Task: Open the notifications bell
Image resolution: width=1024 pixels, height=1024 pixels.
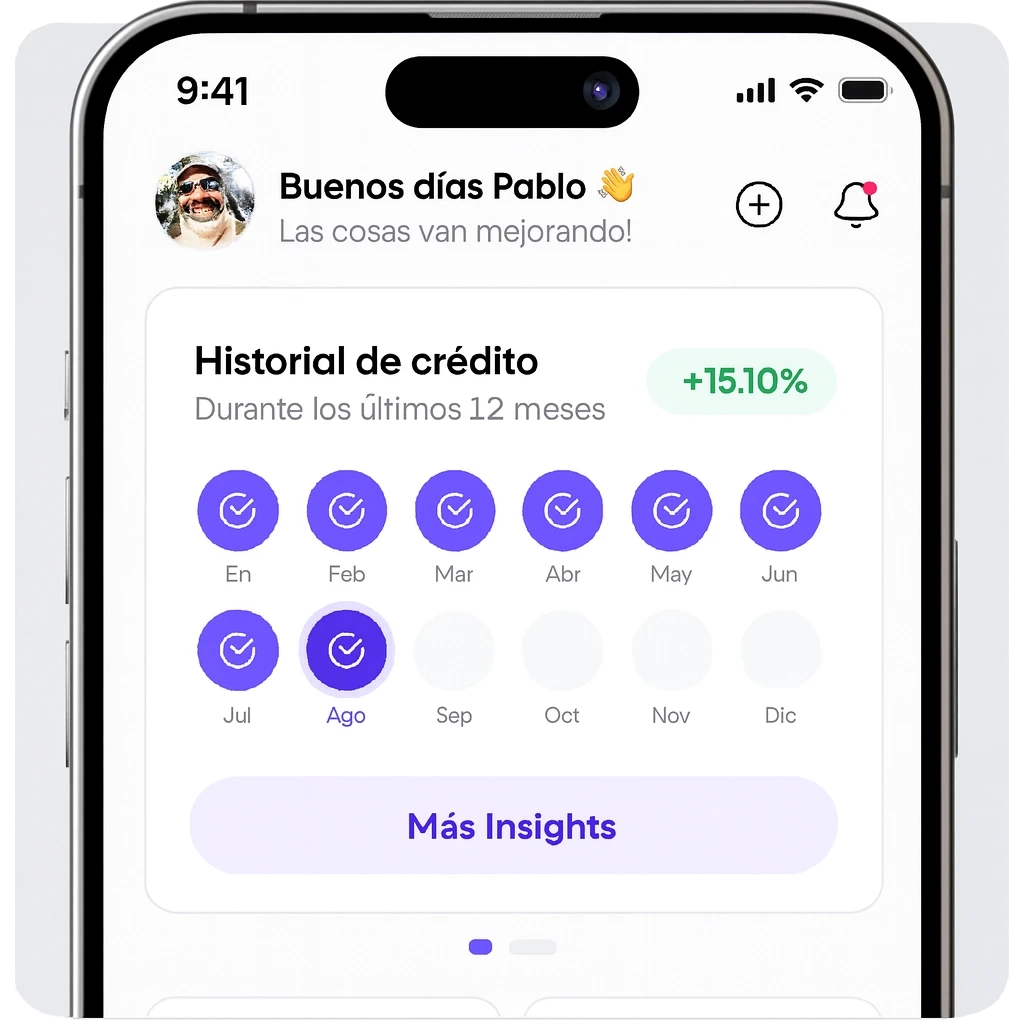Action: click(x=856, y=204)
